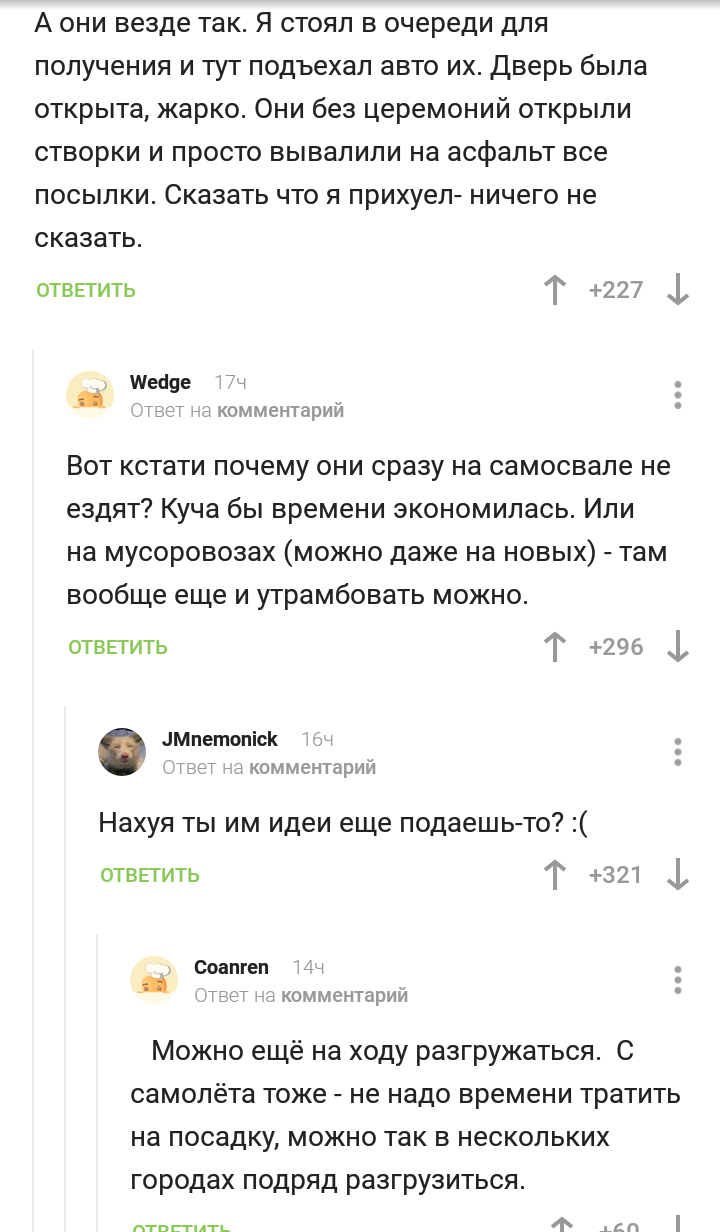Downvote JMnemonick's comment

tap(678, 875)
